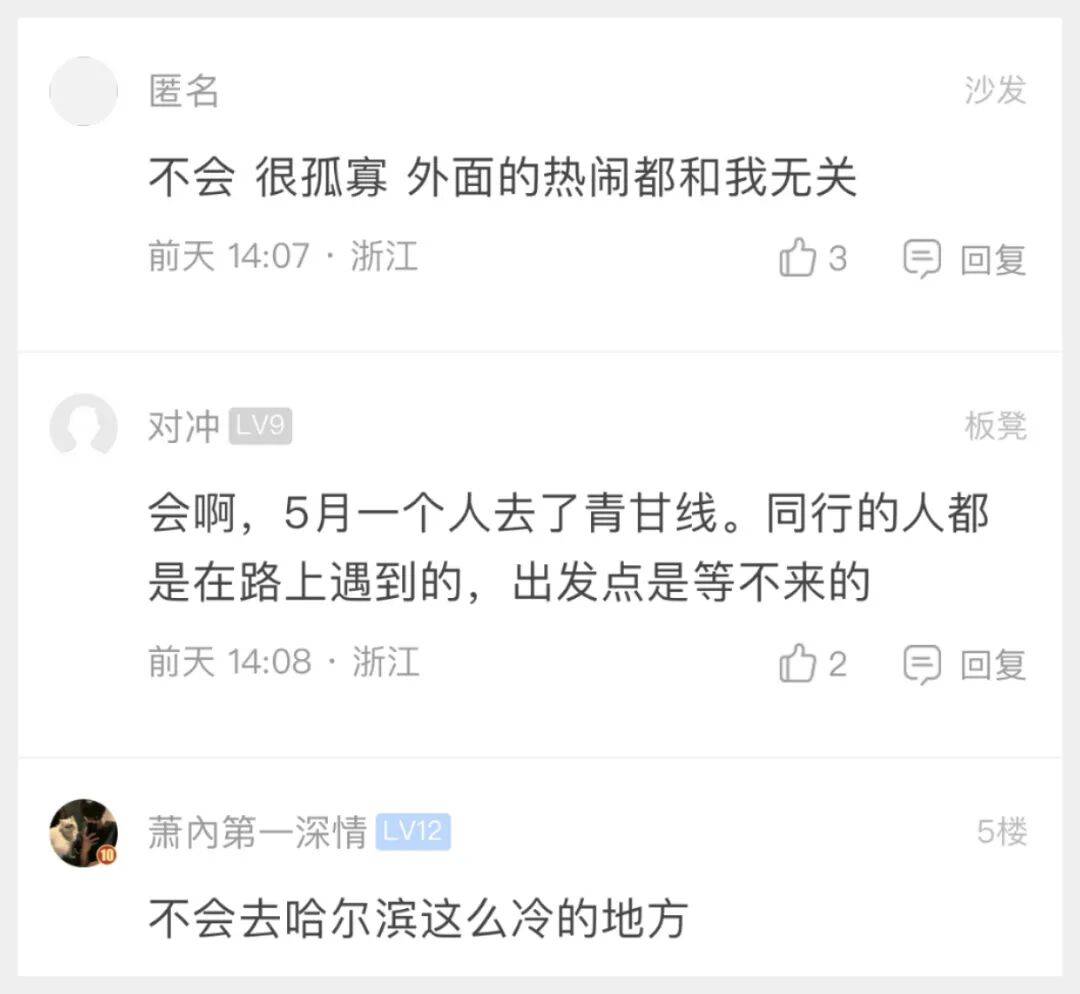The height and width of the screenshot is (994, 1080).
Task: View user 萧內第一深情's profile name
Action: click(x=257, y=833)
